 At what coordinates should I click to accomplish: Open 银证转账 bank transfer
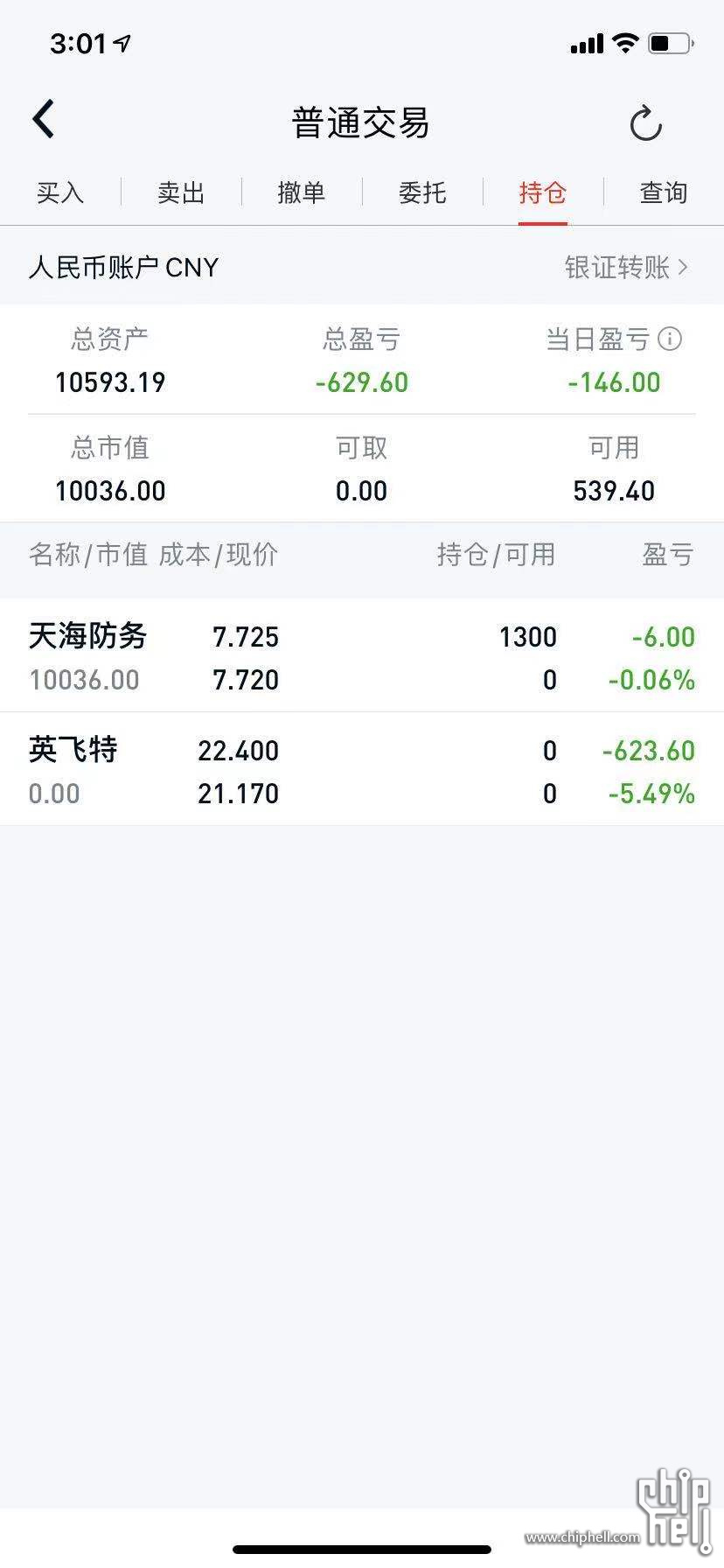(626, 267)
